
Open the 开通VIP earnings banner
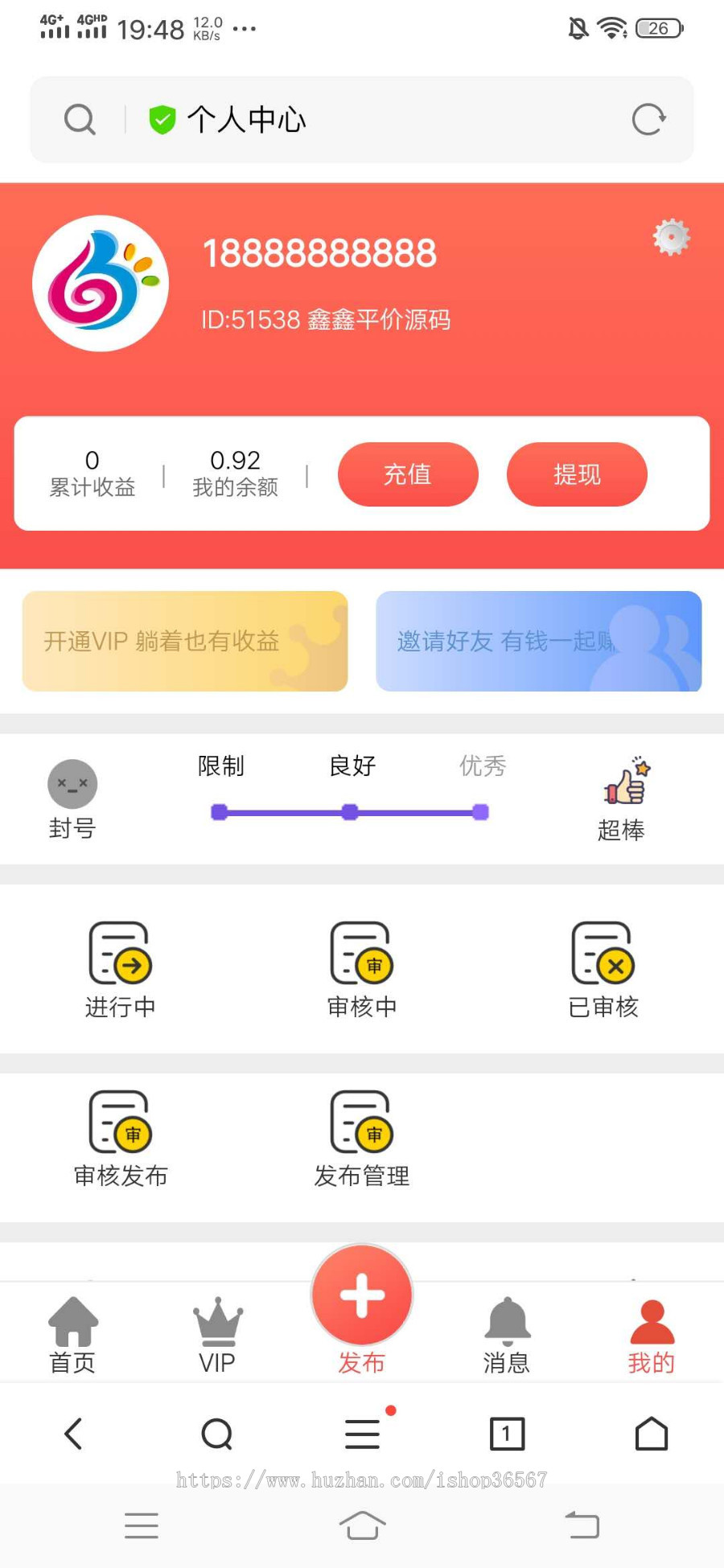184,641
